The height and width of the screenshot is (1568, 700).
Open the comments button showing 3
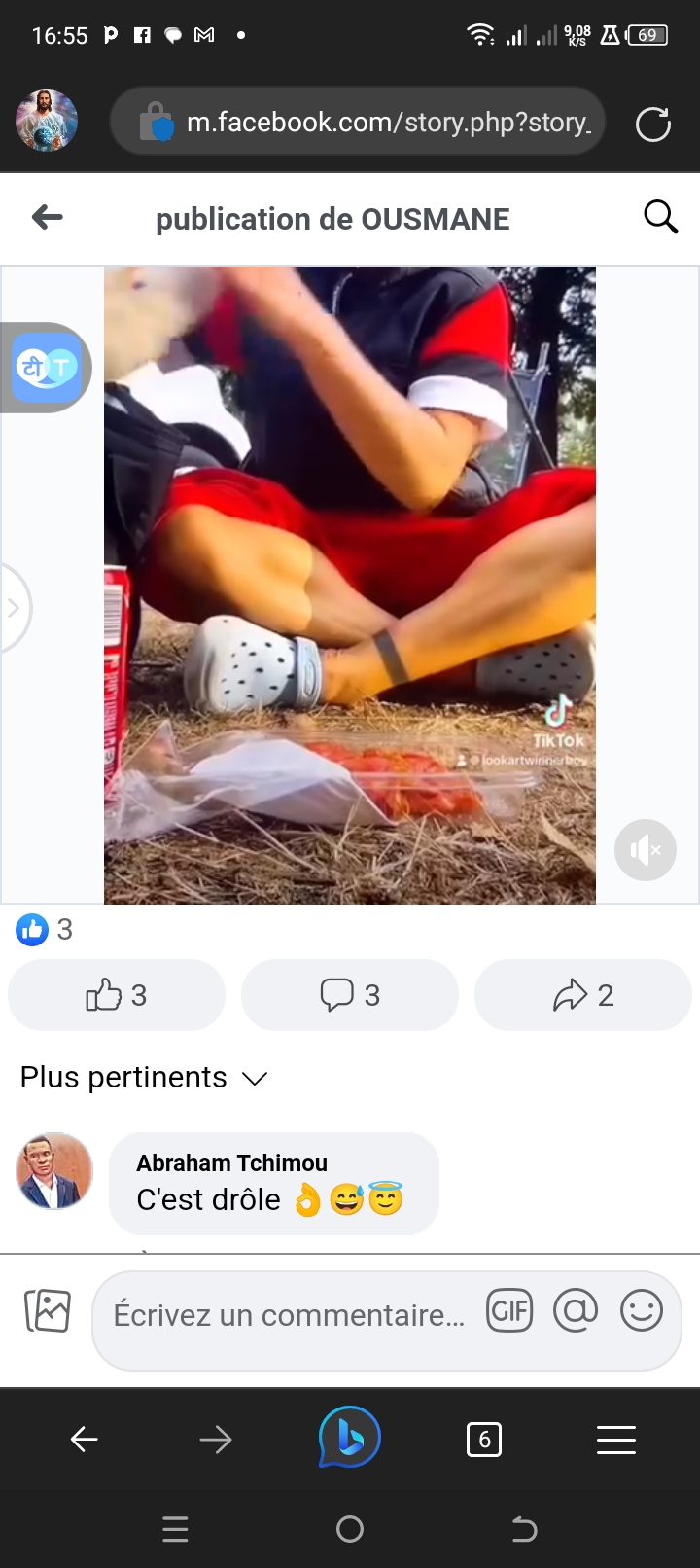(350, 995)
